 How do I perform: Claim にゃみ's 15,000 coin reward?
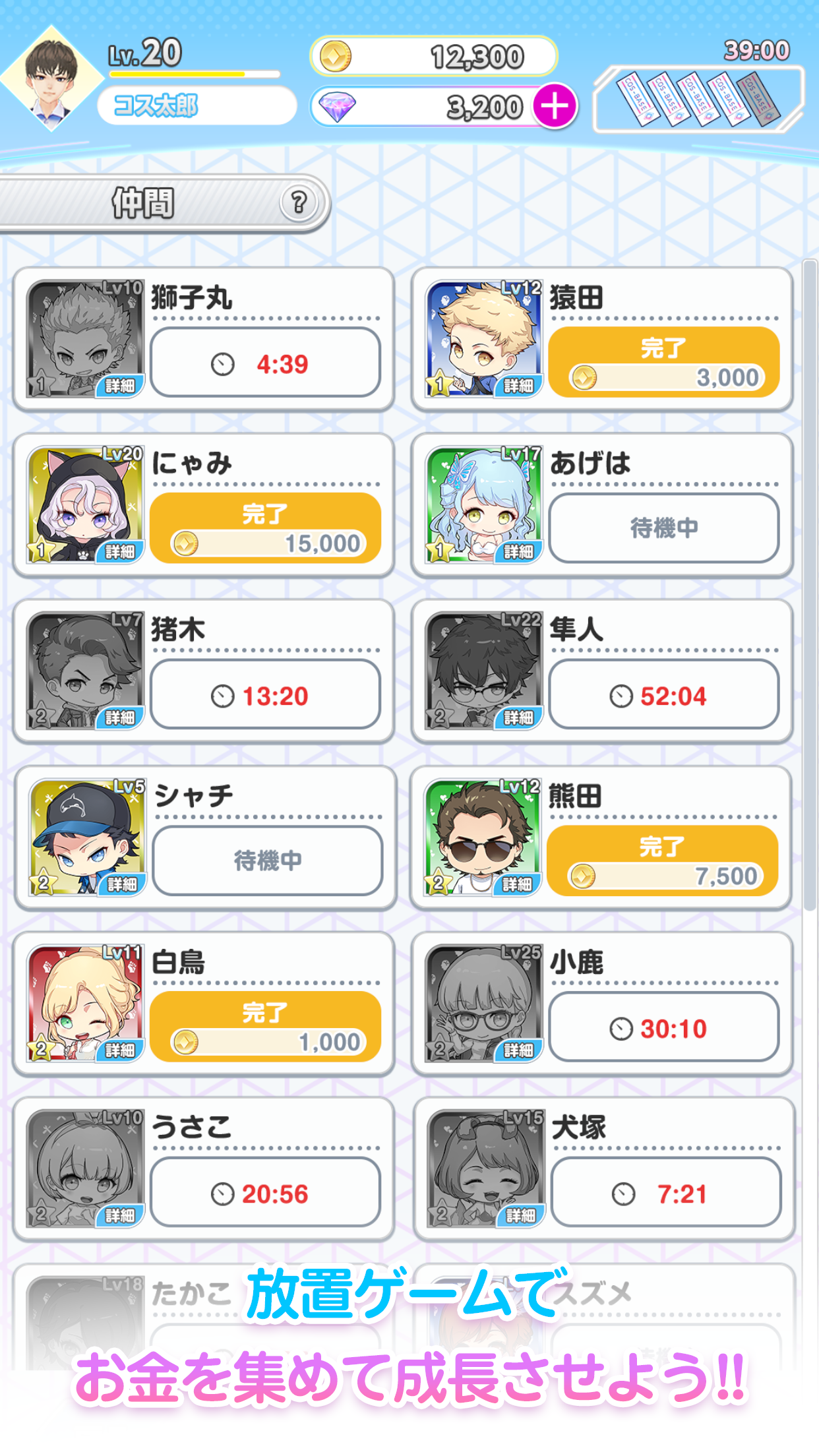[265, 528]
